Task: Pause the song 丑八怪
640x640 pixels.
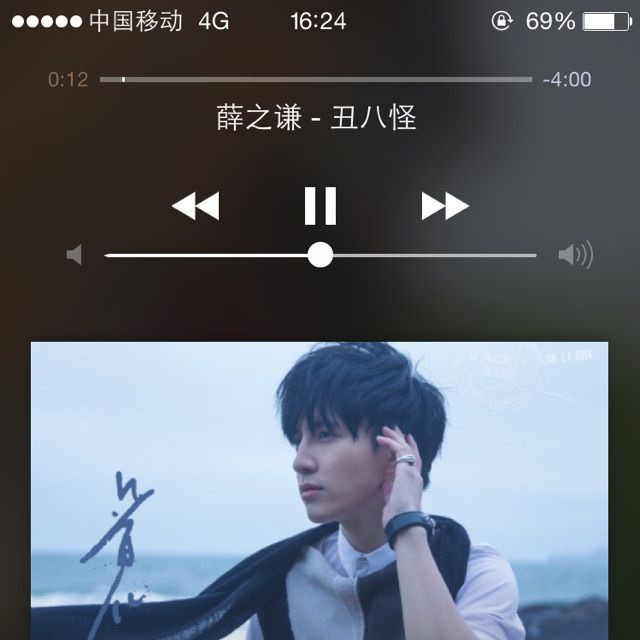Action: pos(320,206)
